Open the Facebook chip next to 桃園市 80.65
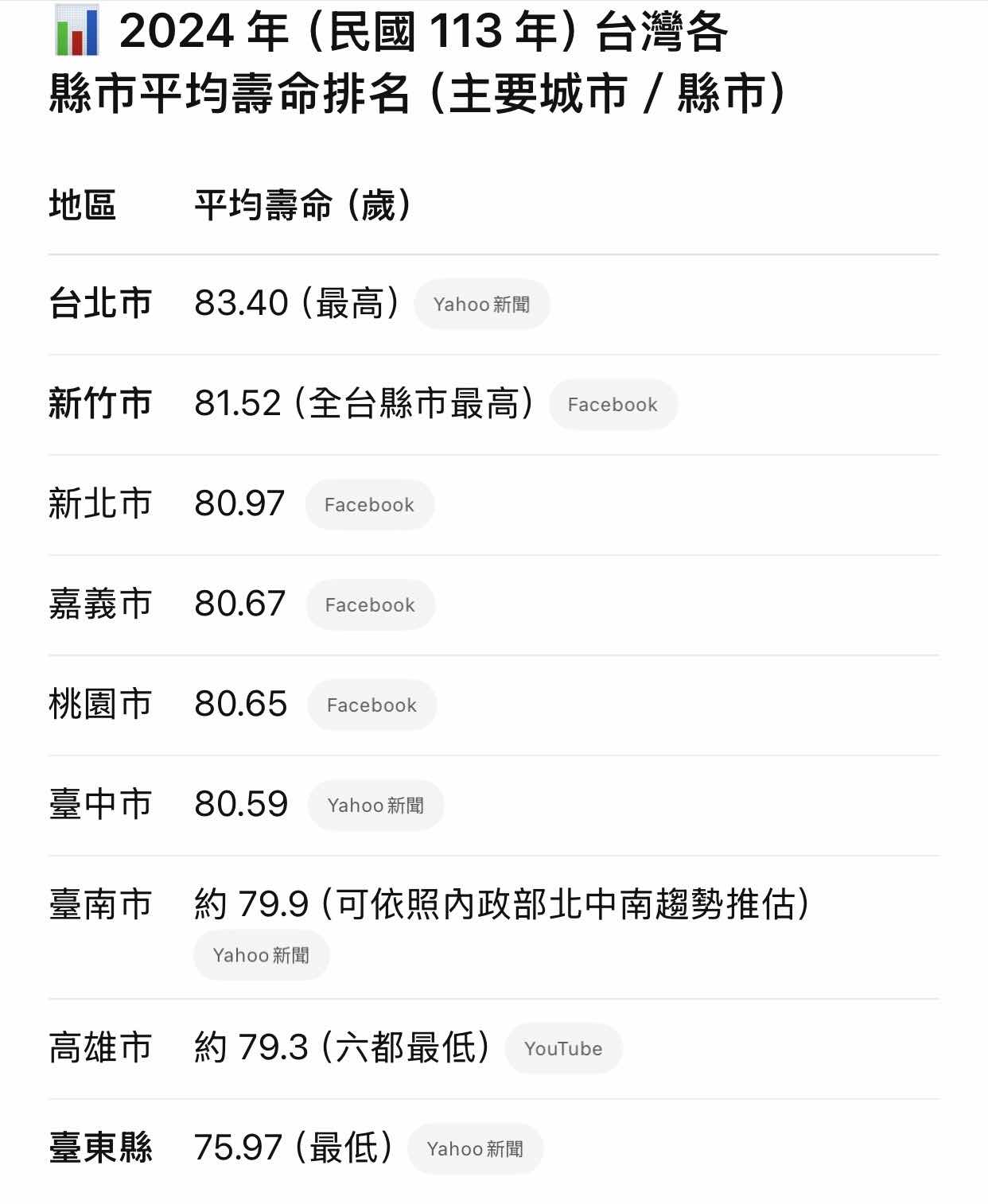The image size is (988, 1204). [x=371, y=705]
